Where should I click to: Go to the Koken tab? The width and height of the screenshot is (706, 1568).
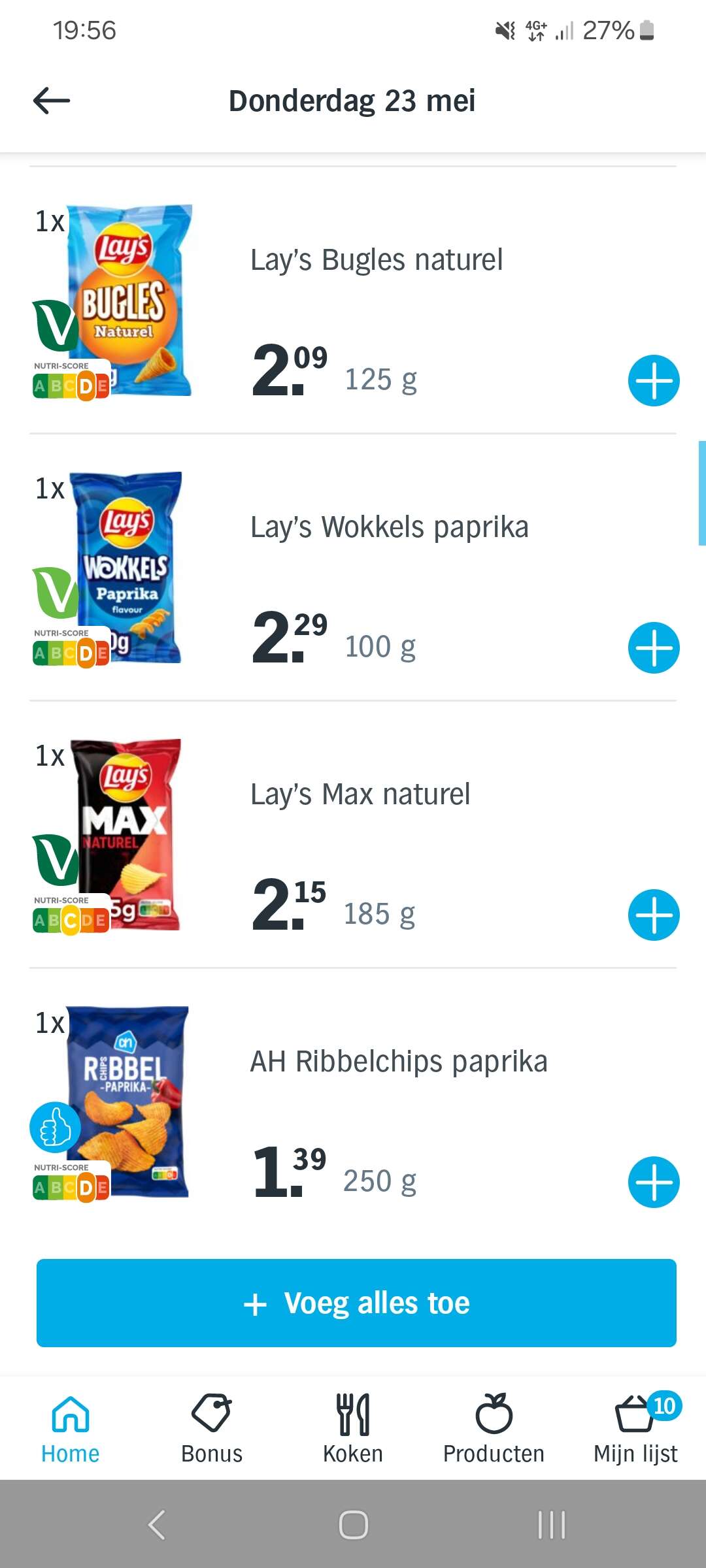pyautogui.click(x=353, y=1428)
